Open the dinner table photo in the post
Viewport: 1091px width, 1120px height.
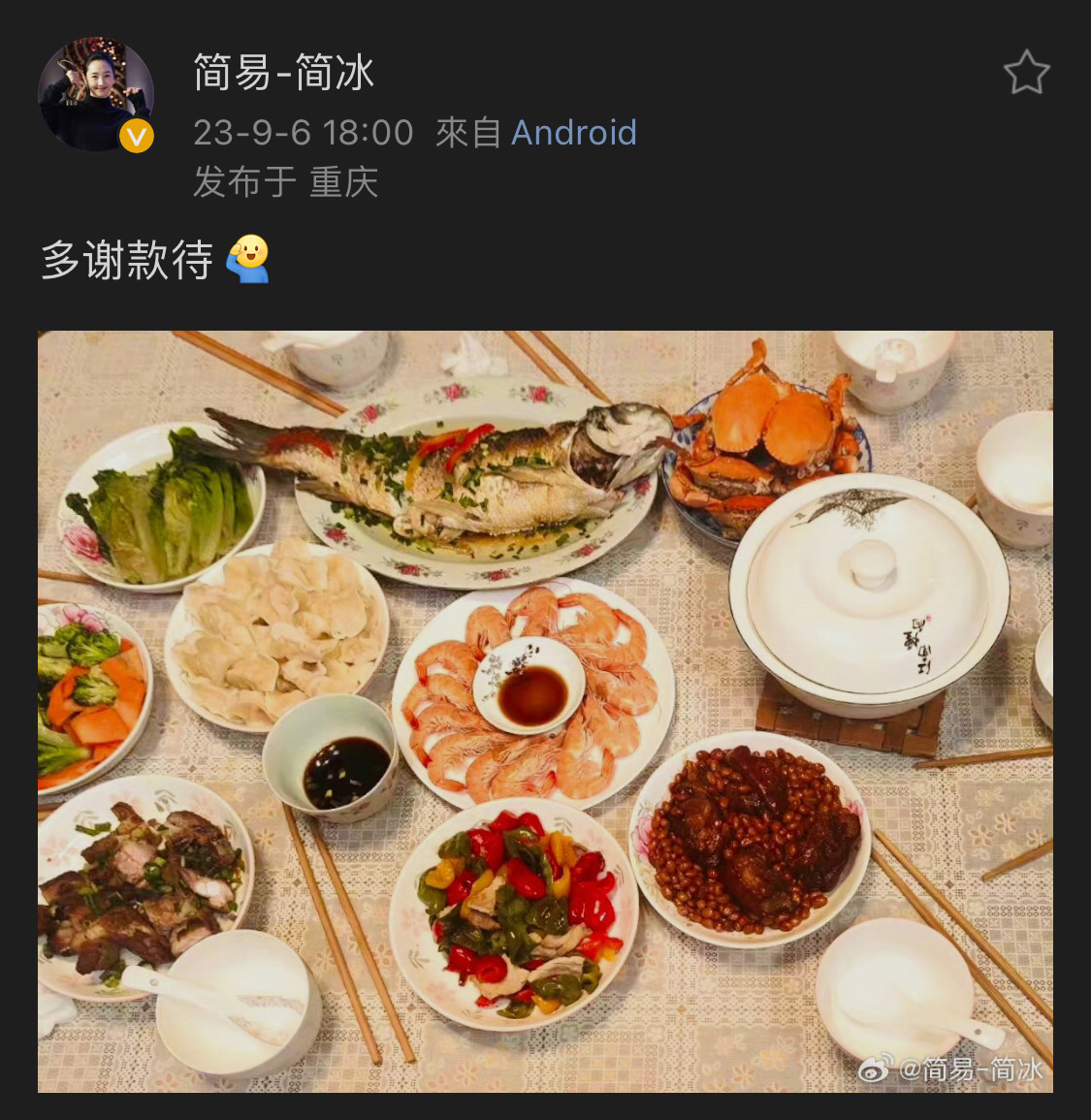coord(545,712)
